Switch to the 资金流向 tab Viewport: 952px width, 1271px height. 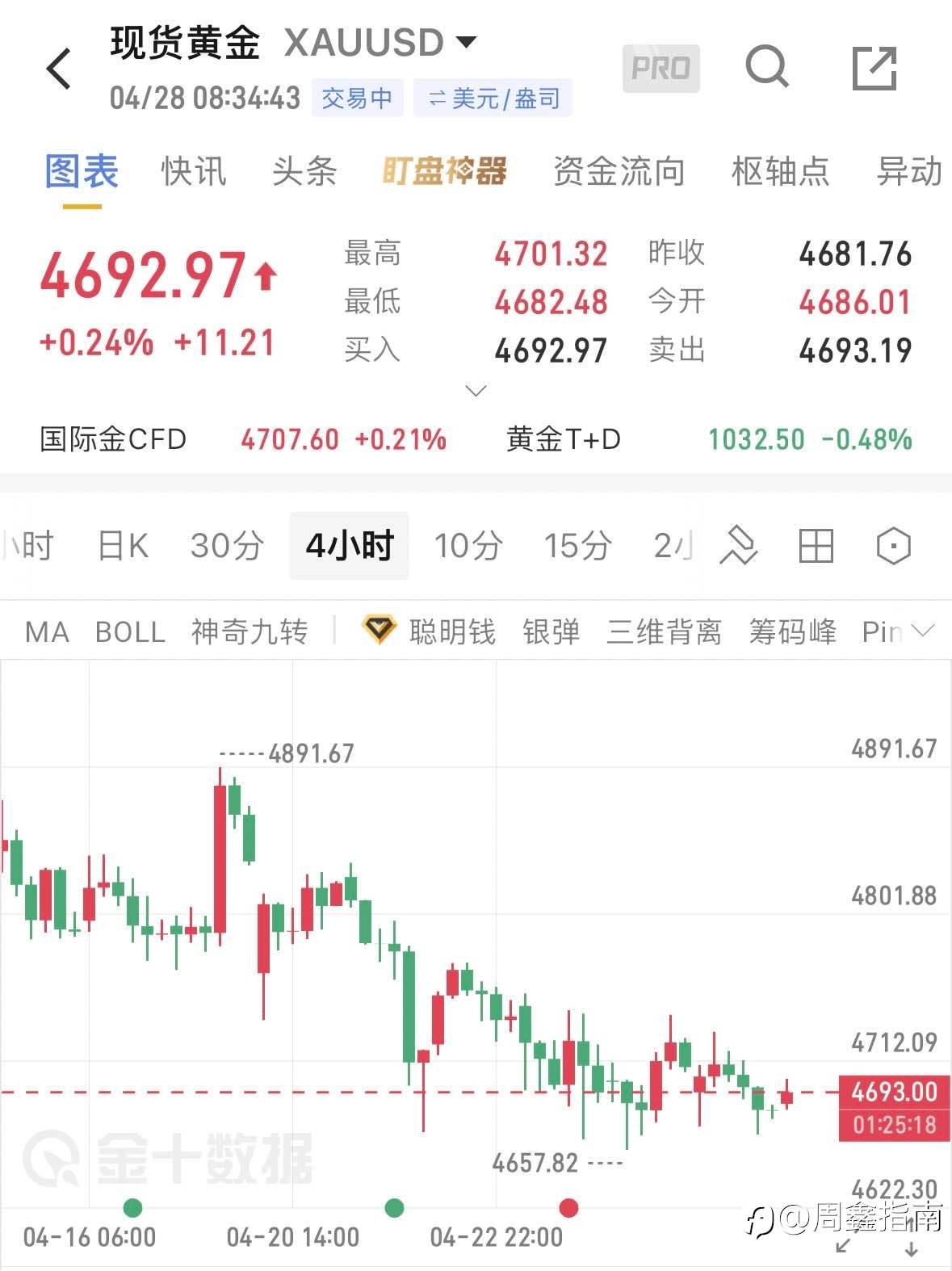pos(619,171)
